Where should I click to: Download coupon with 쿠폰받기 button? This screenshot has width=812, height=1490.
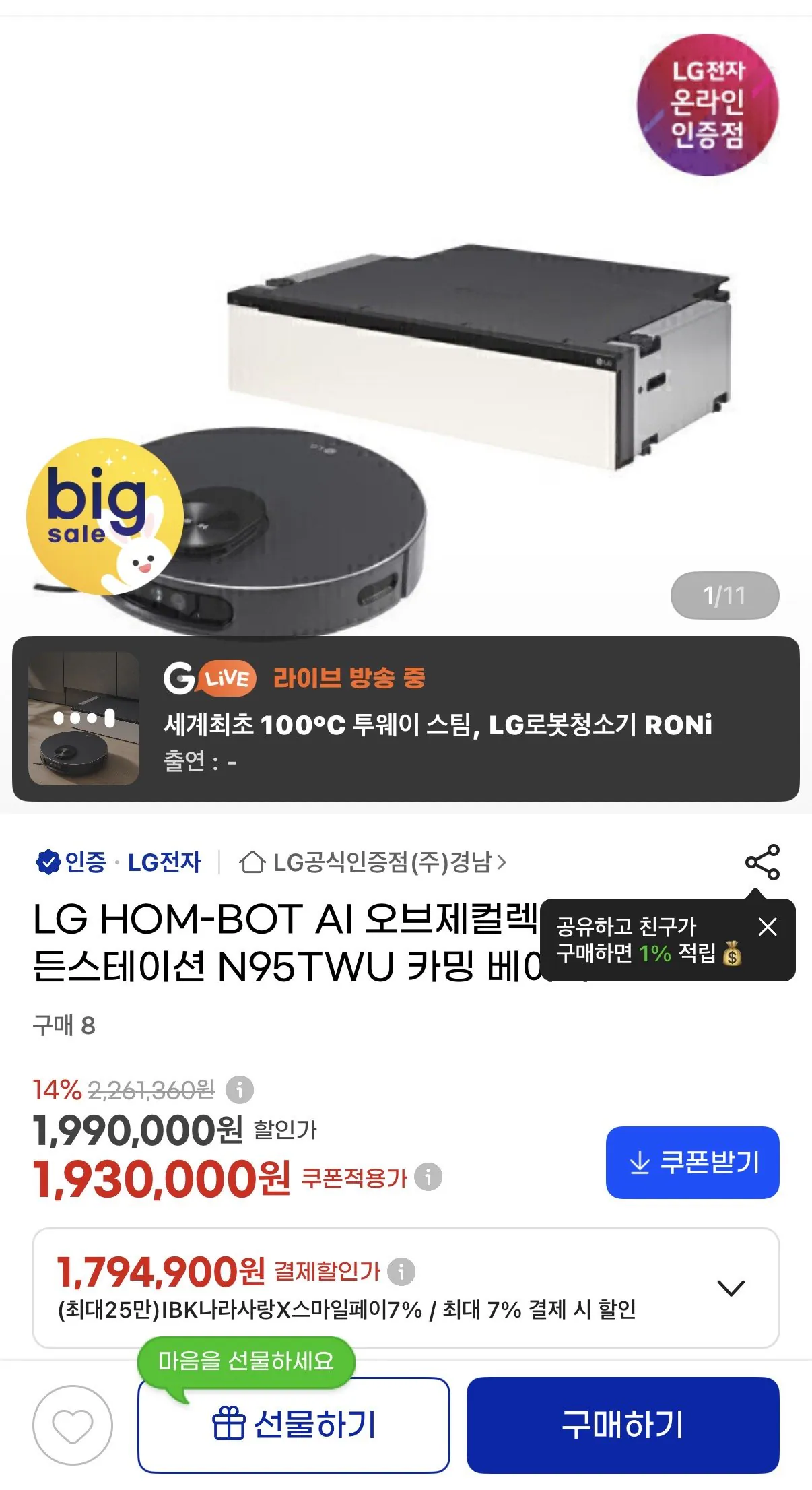tap(693, 1163)
